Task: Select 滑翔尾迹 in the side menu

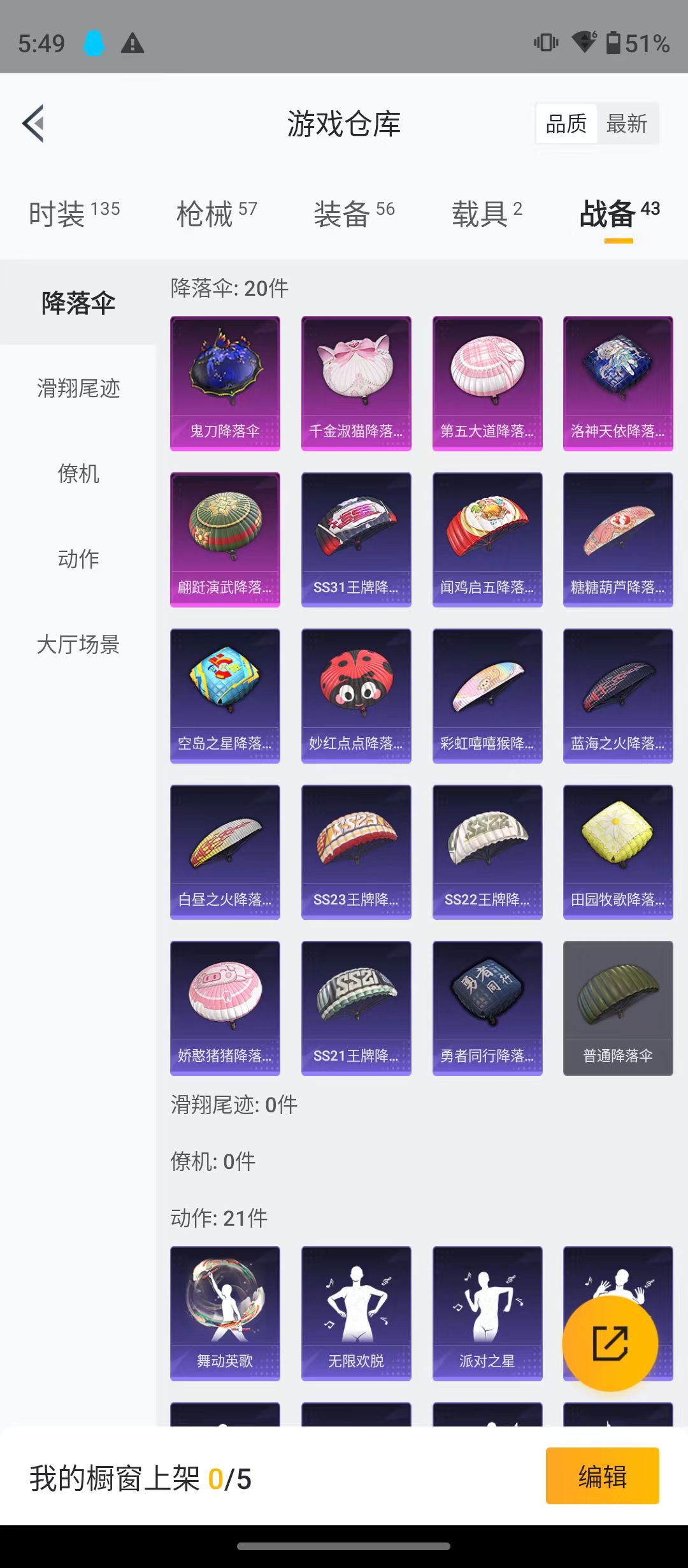Action: pyautogui.click(x=78, y=388)
